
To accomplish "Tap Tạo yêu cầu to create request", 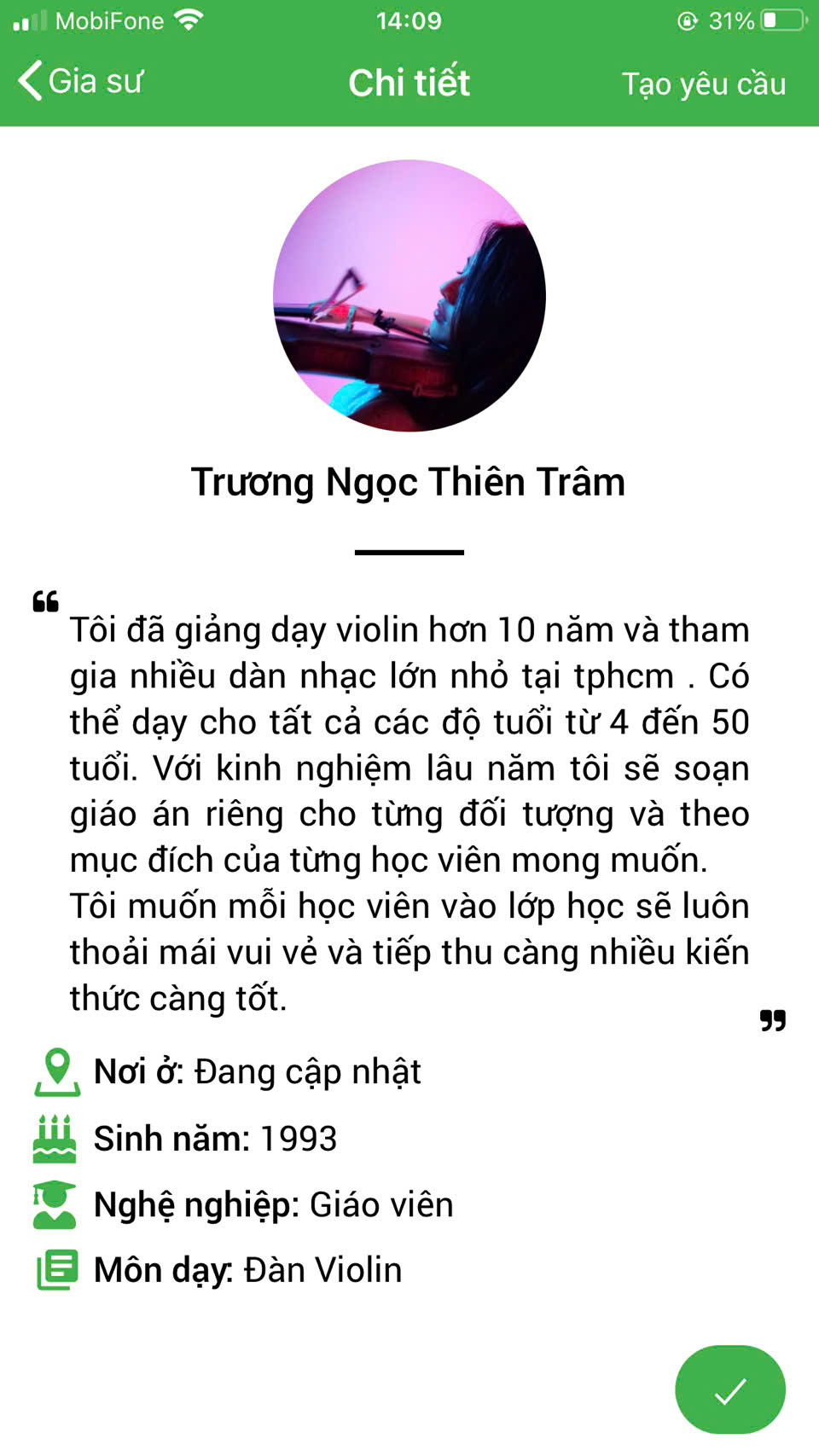I will [703, 84].
